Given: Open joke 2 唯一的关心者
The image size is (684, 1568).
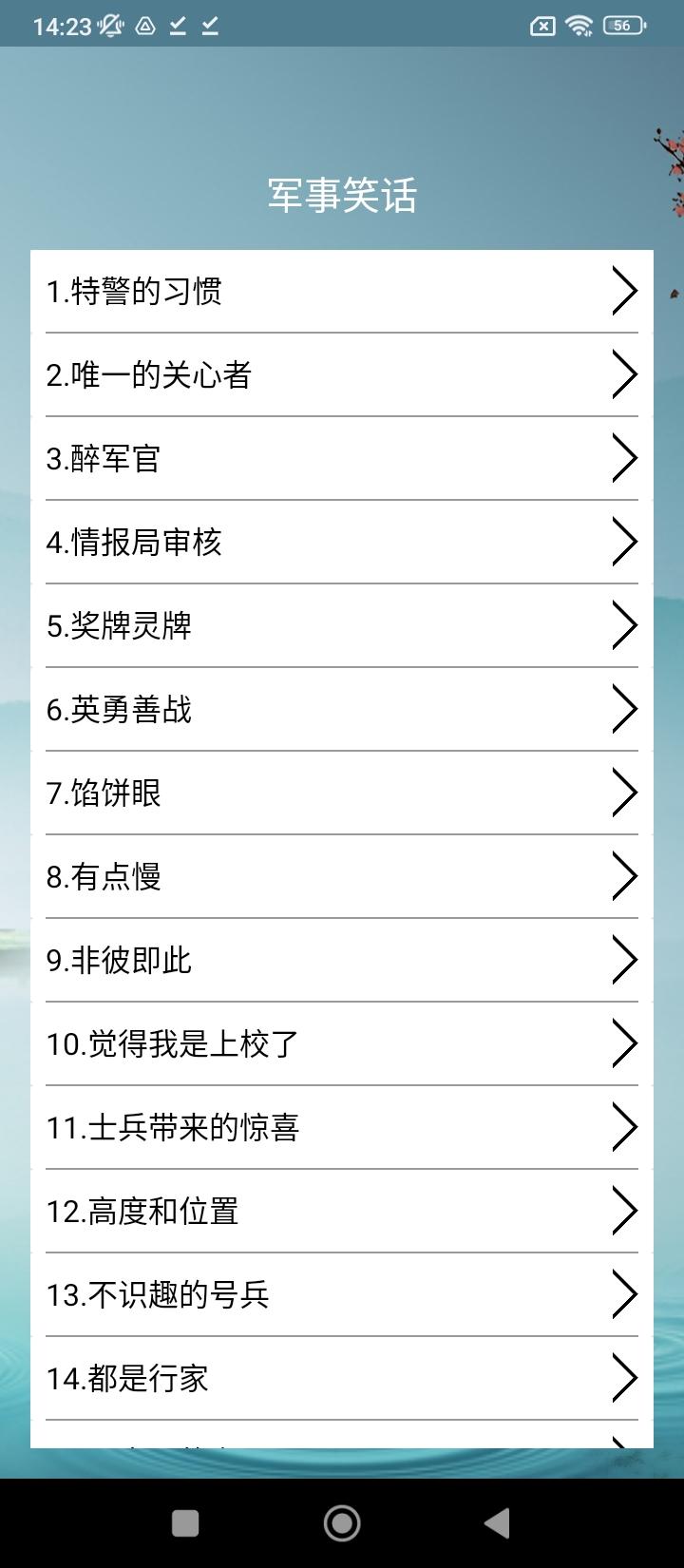Looking at the screenshot, I should 342,374.
